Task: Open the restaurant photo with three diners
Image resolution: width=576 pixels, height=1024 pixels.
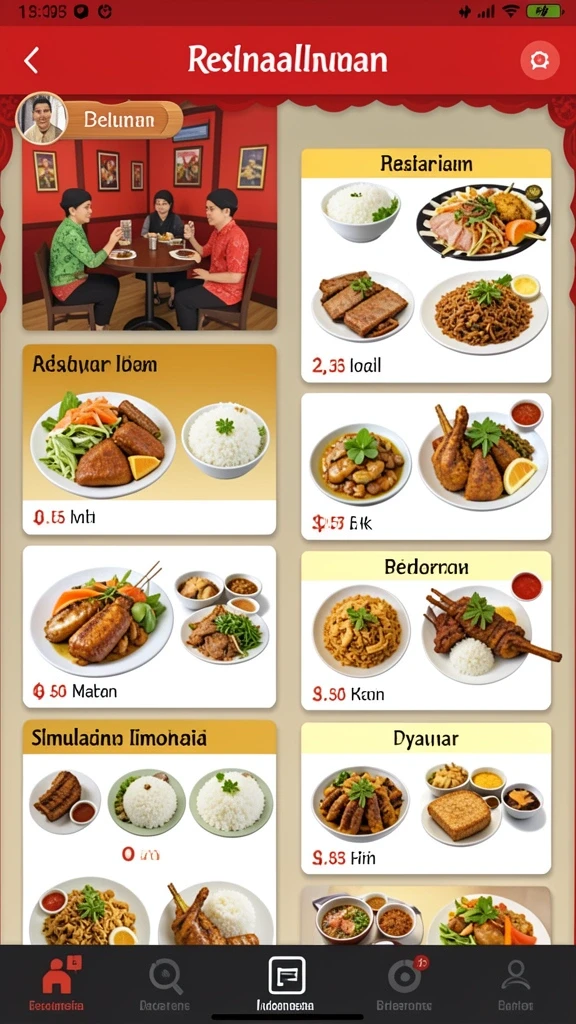Action: (150, 217)
